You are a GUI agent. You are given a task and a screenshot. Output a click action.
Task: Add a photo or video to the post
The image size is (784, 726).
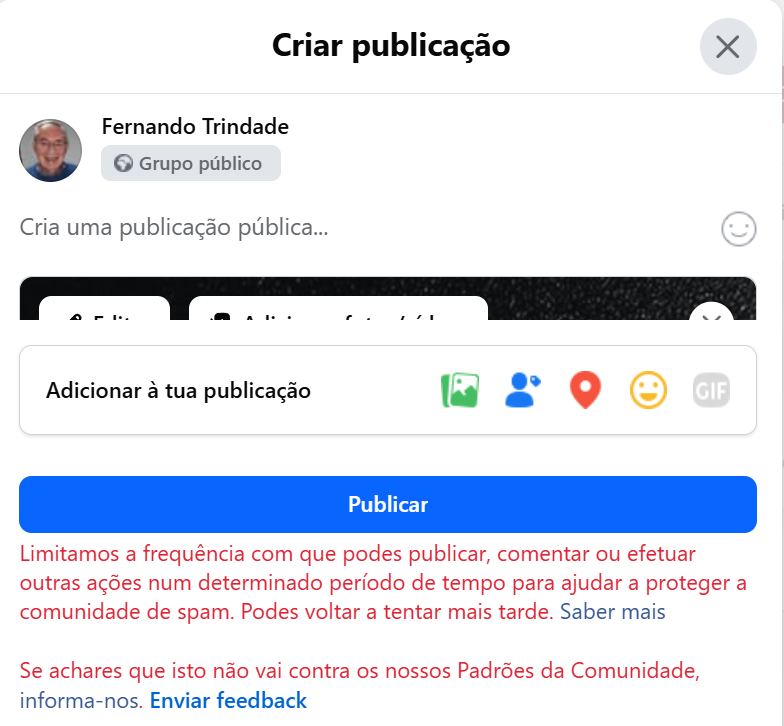(460, 390)
